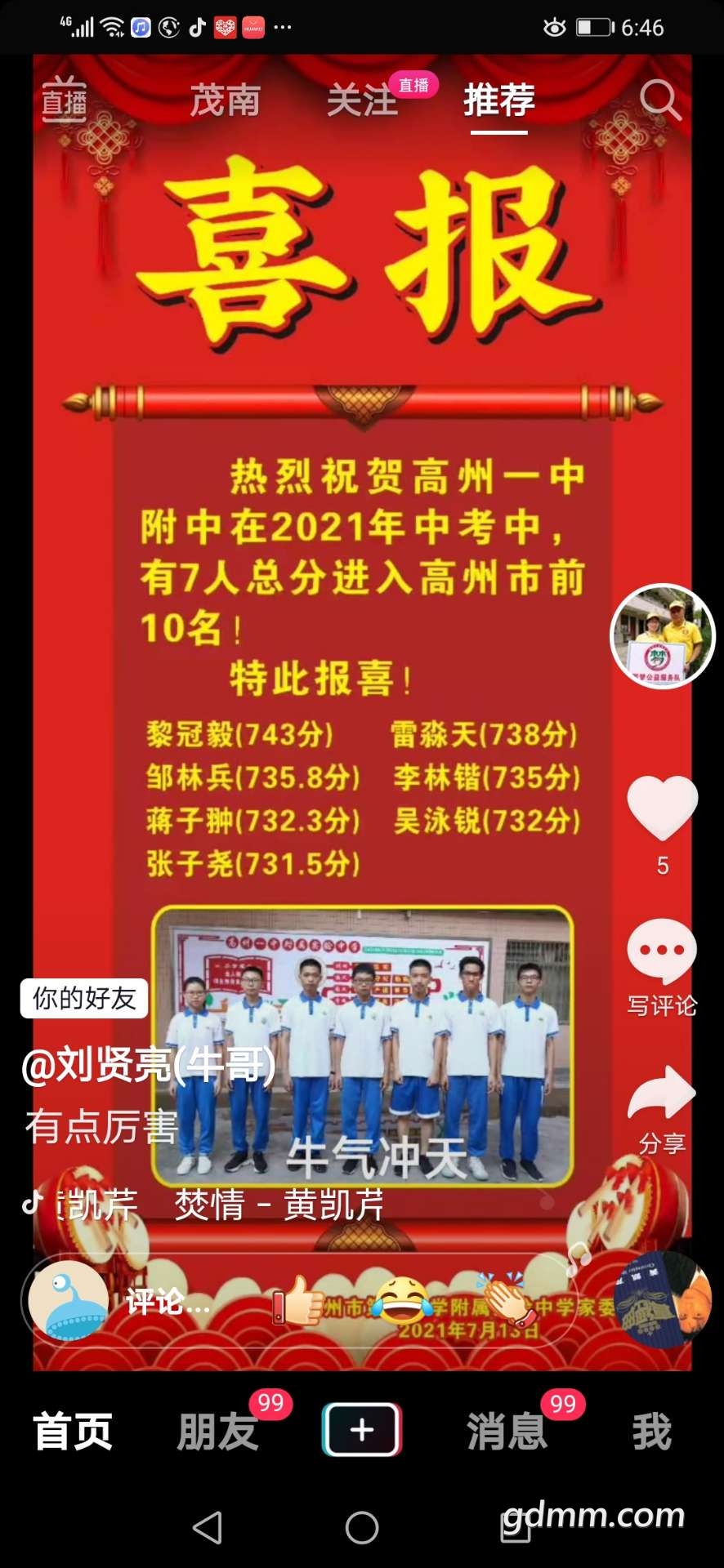Write a comment via 写评论 icon
The height and width of the screenshot is (1568, 724).
[662, 952]
